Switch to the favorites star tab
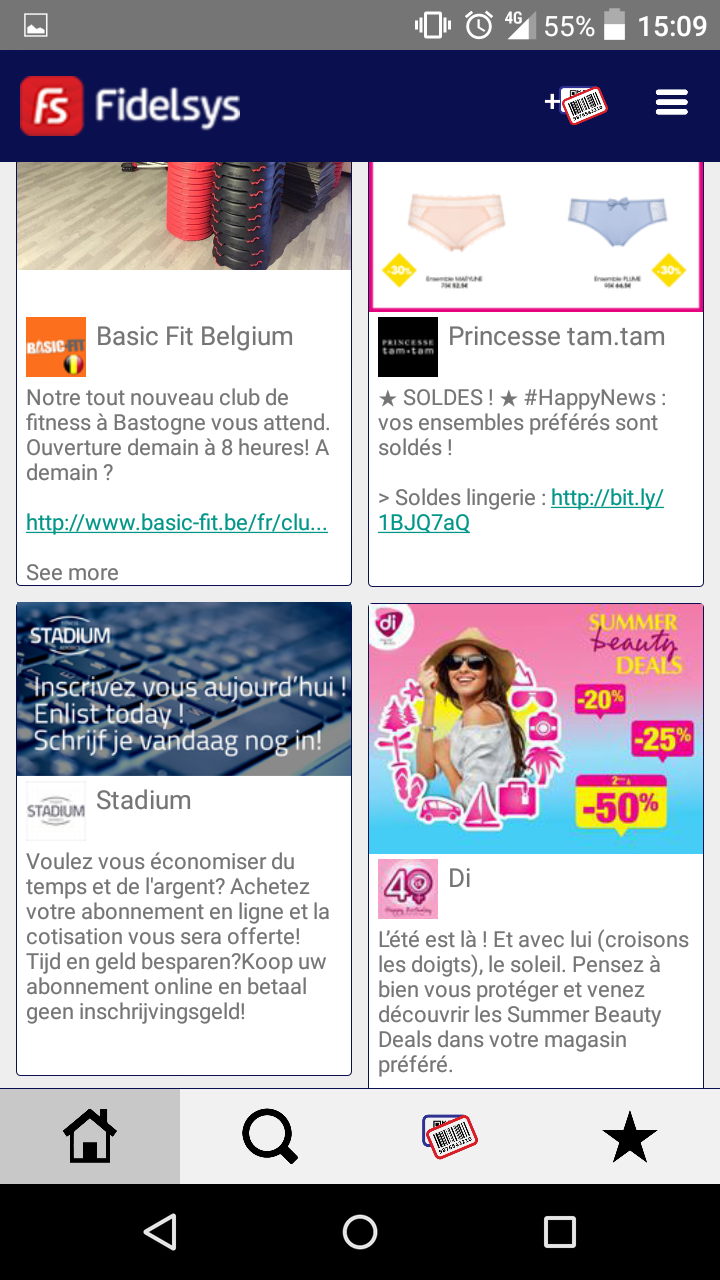 click(x=630, y=1136)
